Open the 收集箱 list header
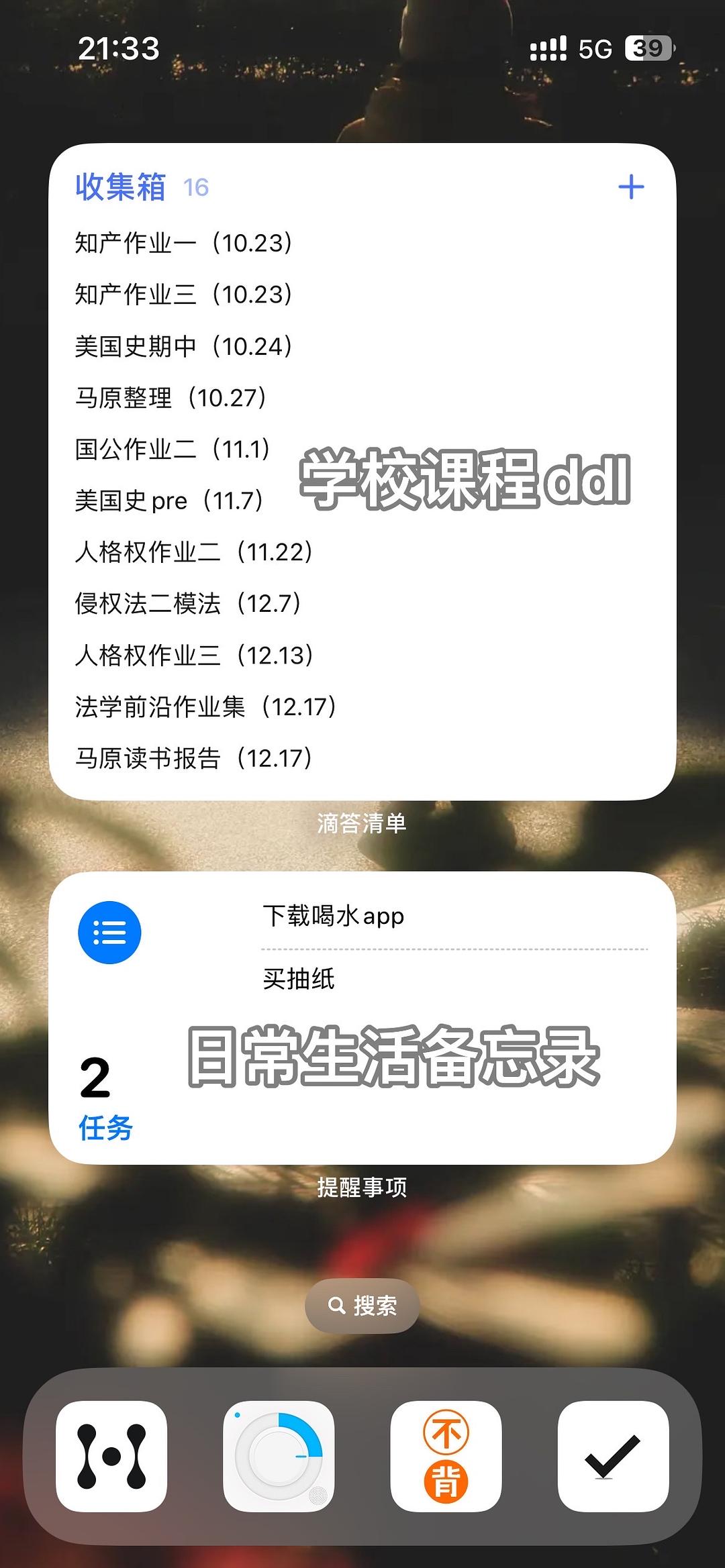 pos(121,188)
